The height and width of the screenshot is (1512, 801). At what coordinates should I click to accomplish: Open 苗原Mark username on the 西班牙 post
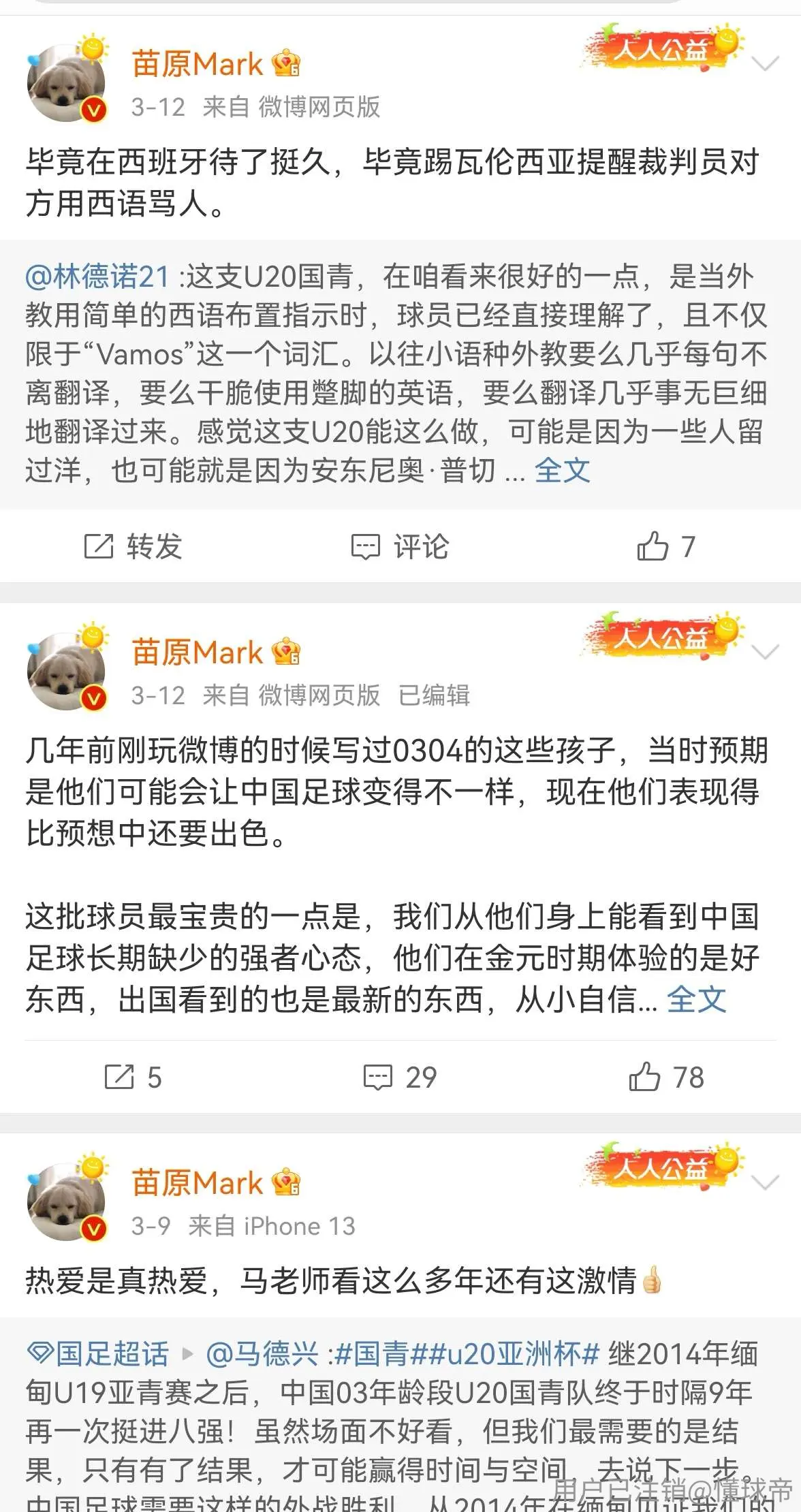(198, 64)
